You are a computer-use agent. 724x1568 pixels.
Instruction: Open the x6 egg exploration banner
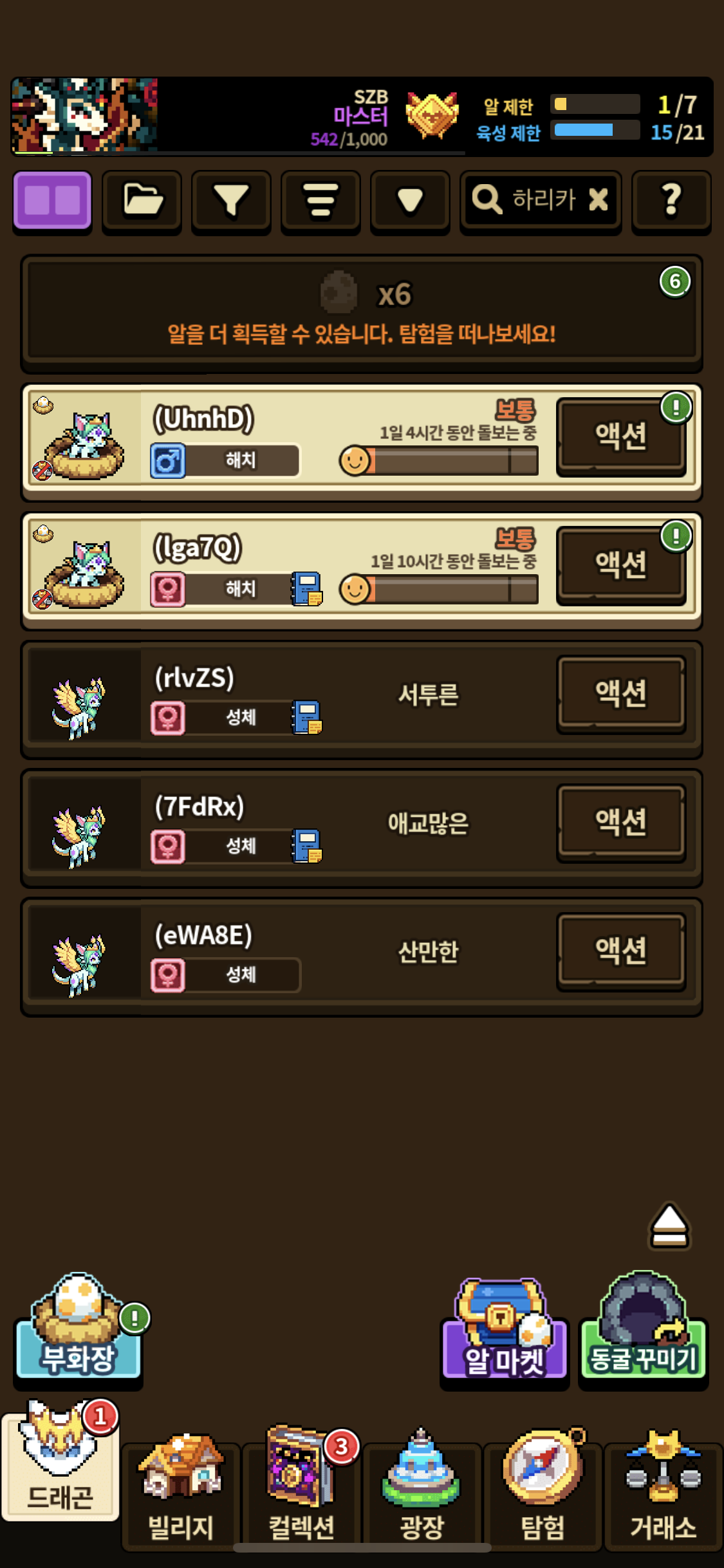(x=362, y=313)
